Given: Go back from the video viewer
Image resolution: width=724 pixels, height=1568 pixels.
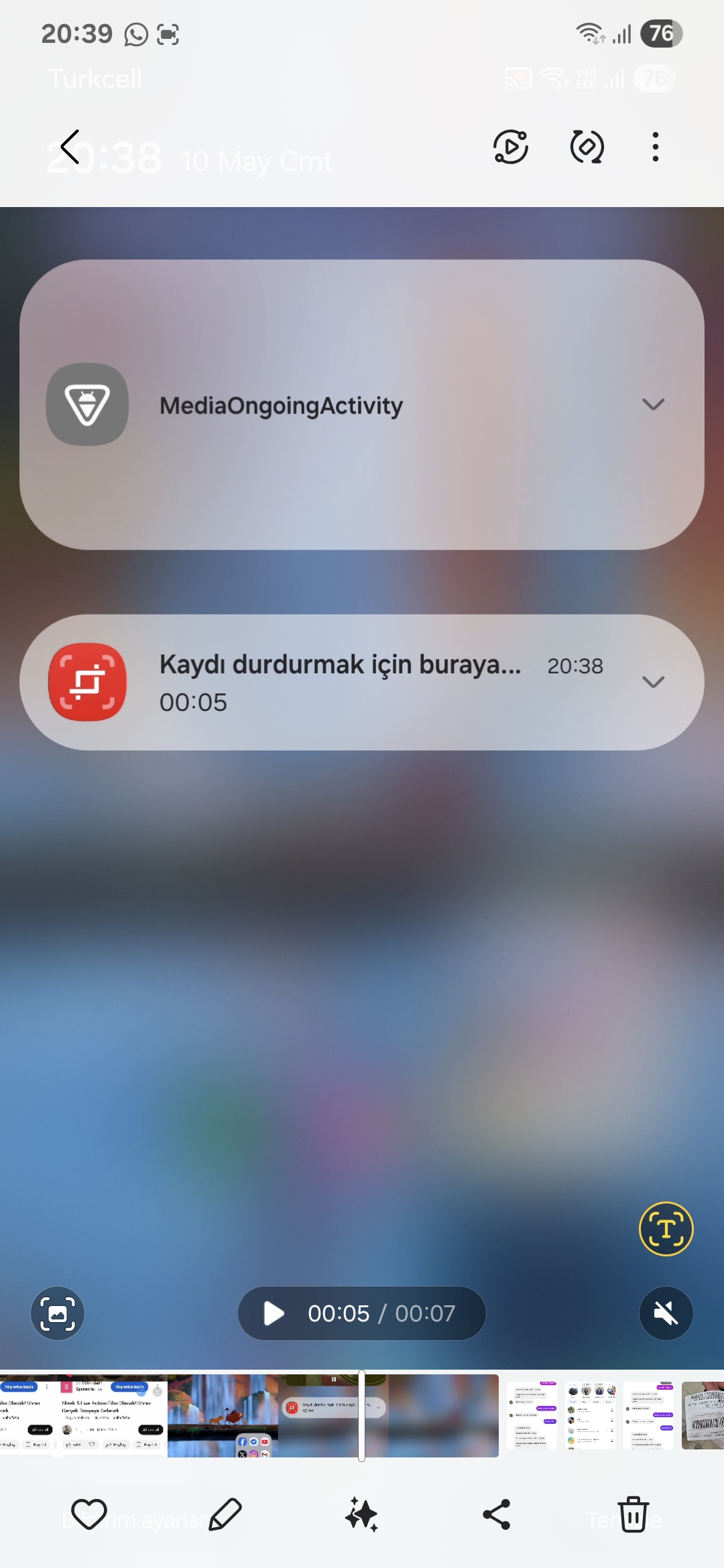Looking at the screenshot, I should click(70, 147).
